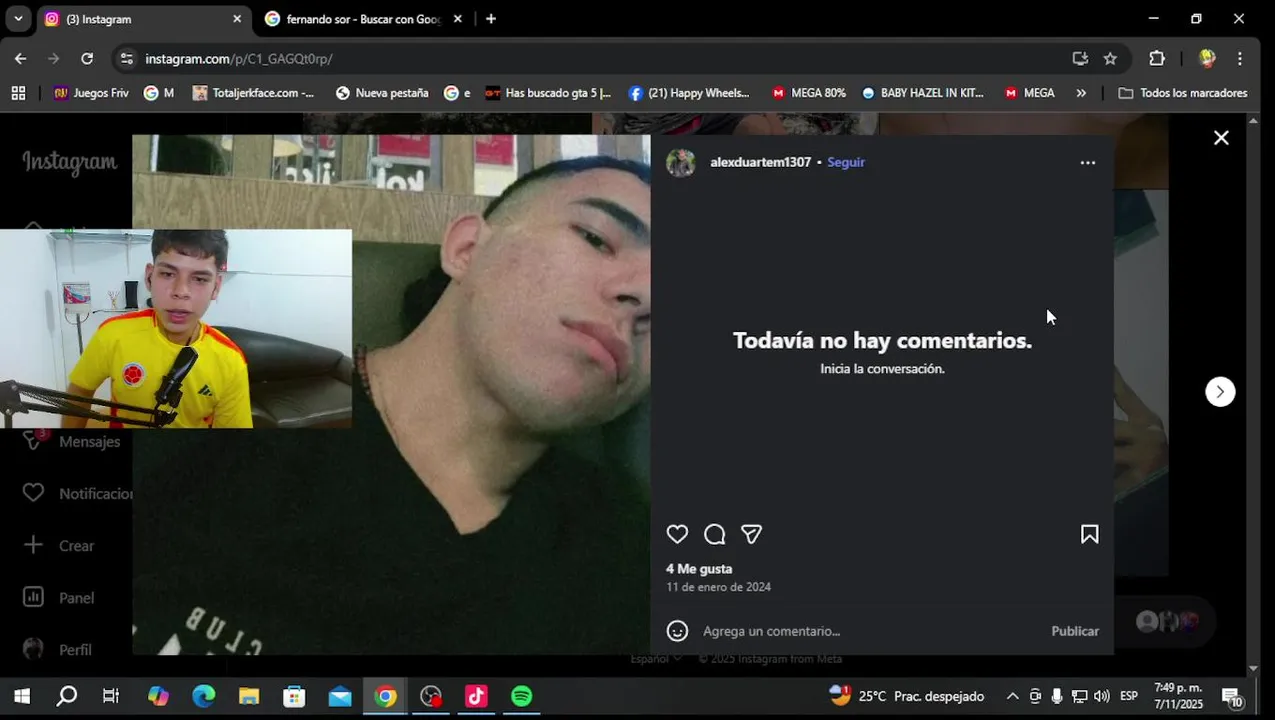Save the post with the bookmark icon
Screen dimensions: 1275x720
click(x=1089, y=534)
